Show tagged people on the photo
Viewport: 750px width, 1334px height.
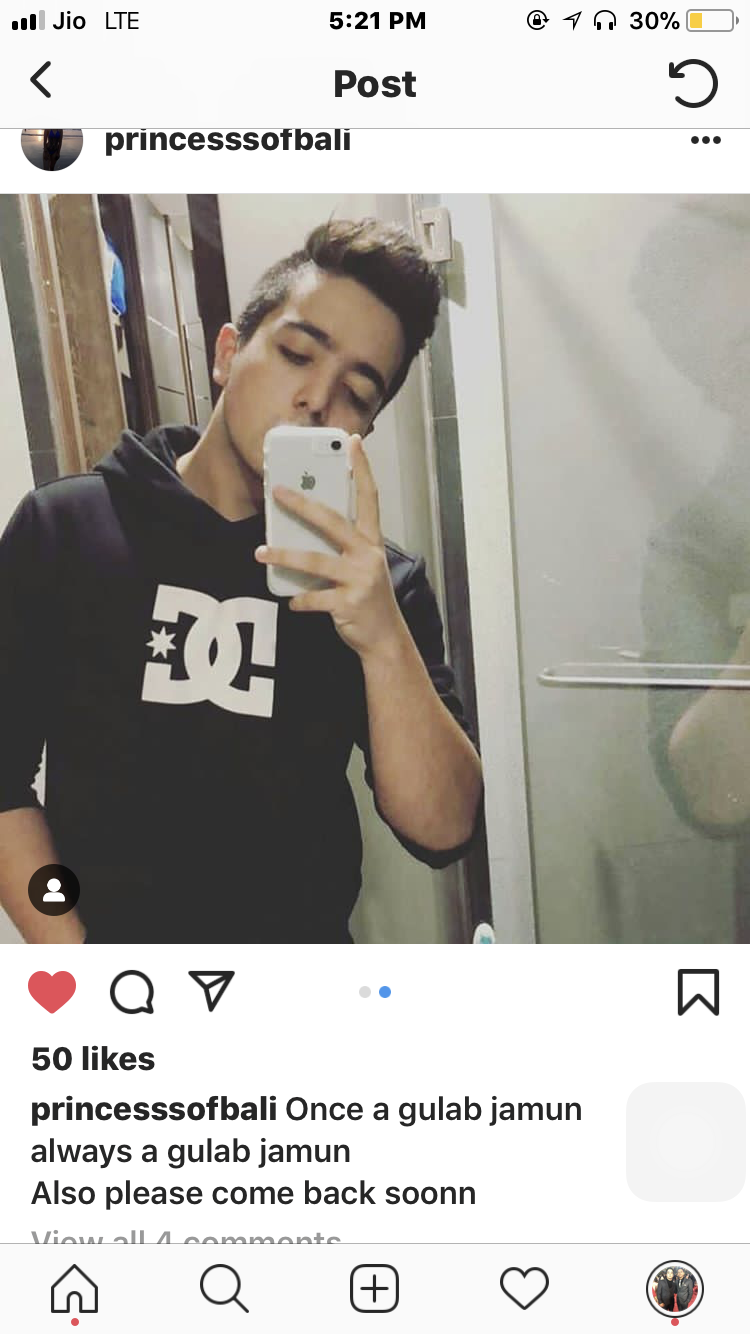click(x=54, y=890)
